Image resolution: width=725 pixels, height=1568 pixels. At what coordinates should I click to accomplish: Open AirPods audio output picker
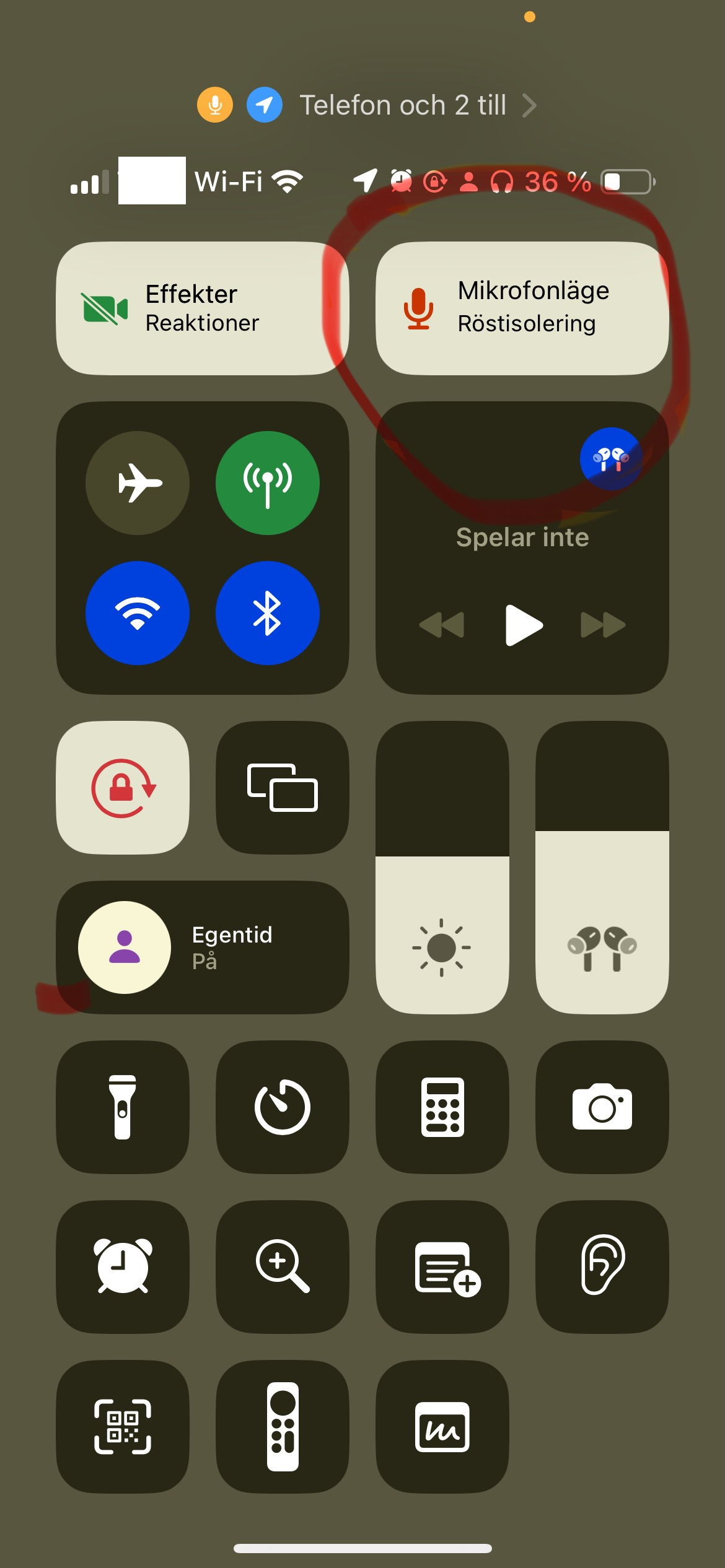coord(610,458)
